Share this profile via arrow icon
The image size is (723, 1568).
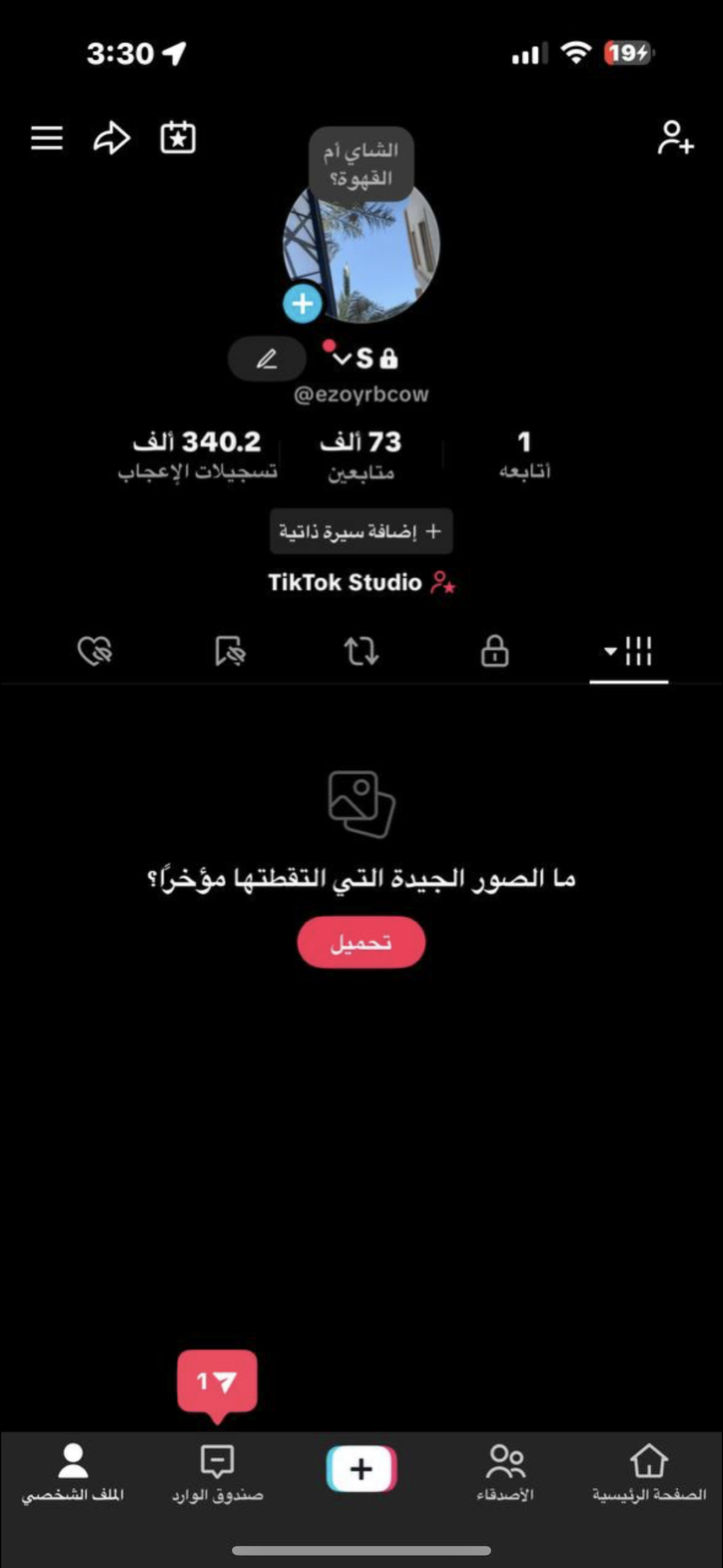(111, 138)
